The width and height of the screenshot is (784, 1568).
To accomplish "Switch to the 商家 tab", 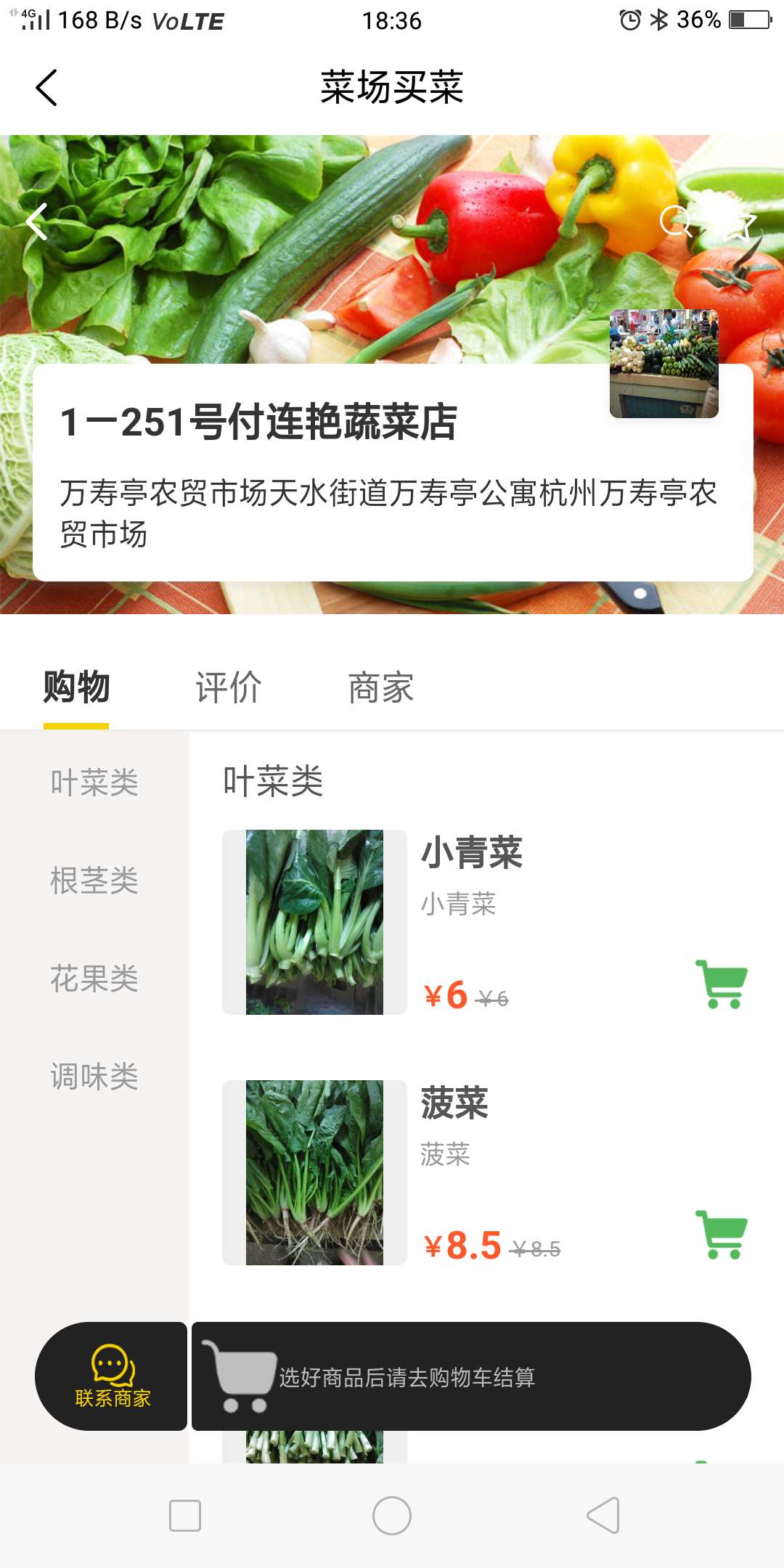I will [x=380, y=687].
